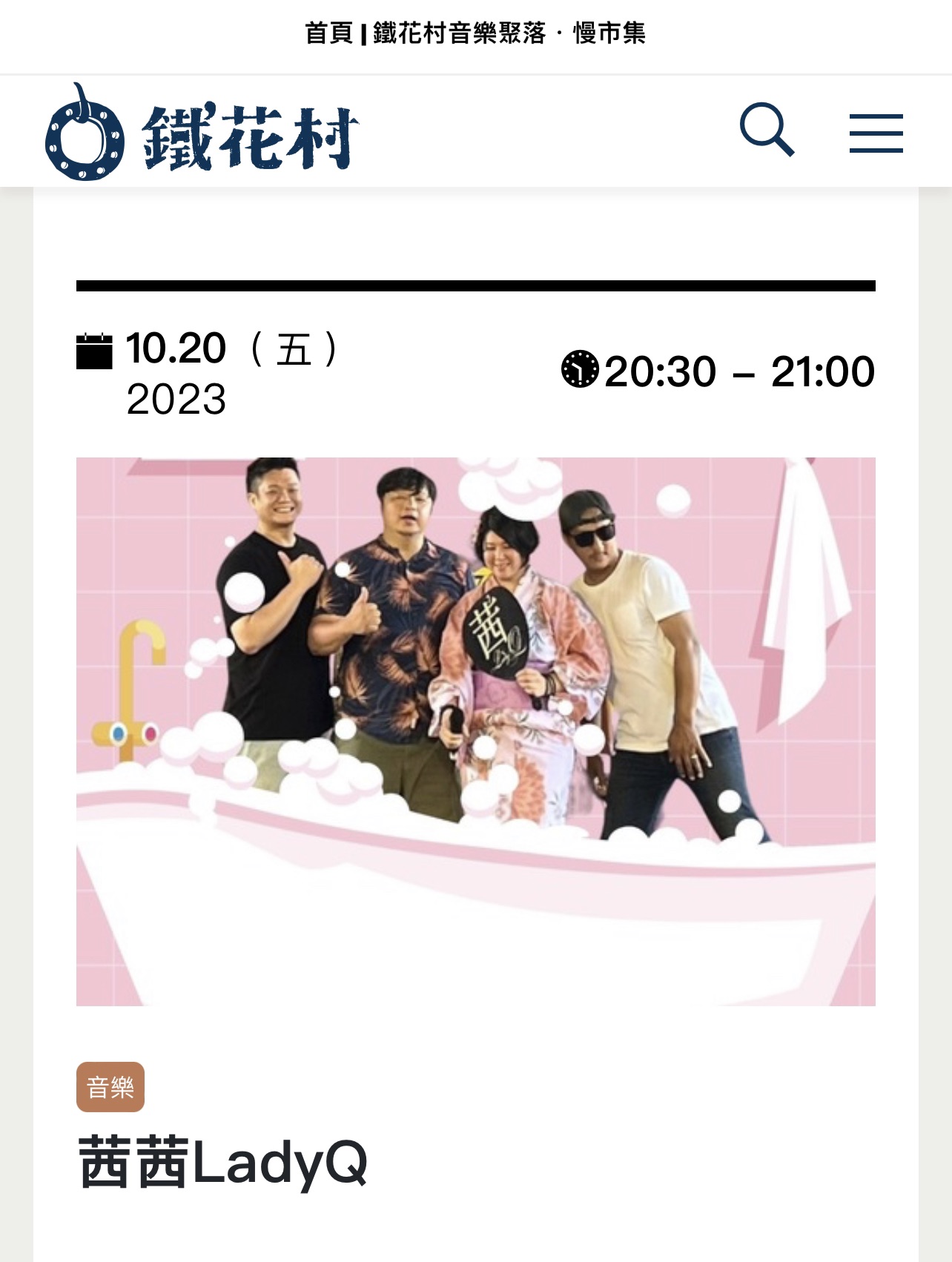
Task: Select the 音樂 category tag
Action: (x=110, y=1087)
